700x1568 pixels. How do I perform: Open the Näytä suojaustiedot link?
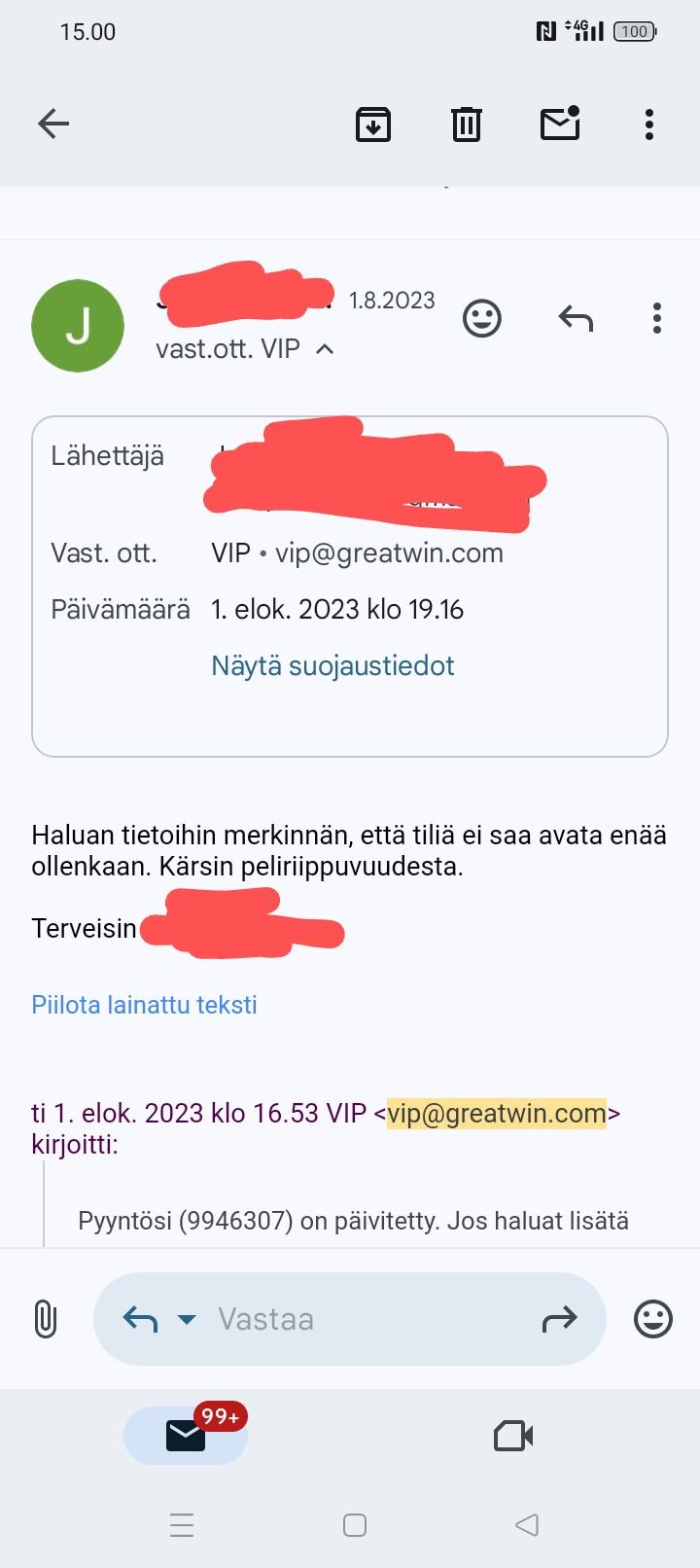point(332,665)
